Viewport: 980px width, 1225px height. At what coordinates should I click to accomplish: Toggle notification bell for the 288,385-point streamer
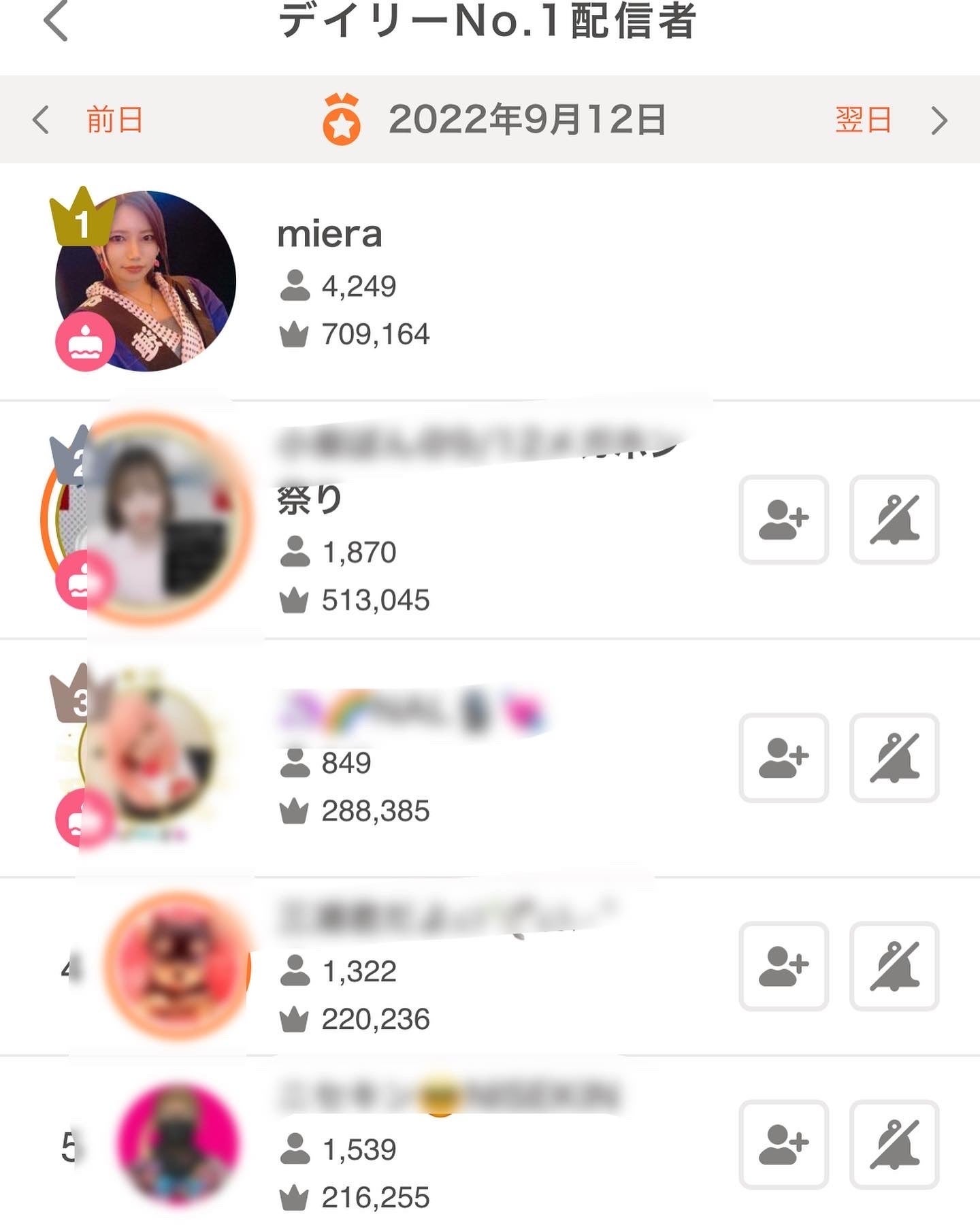tap(894, 757)
